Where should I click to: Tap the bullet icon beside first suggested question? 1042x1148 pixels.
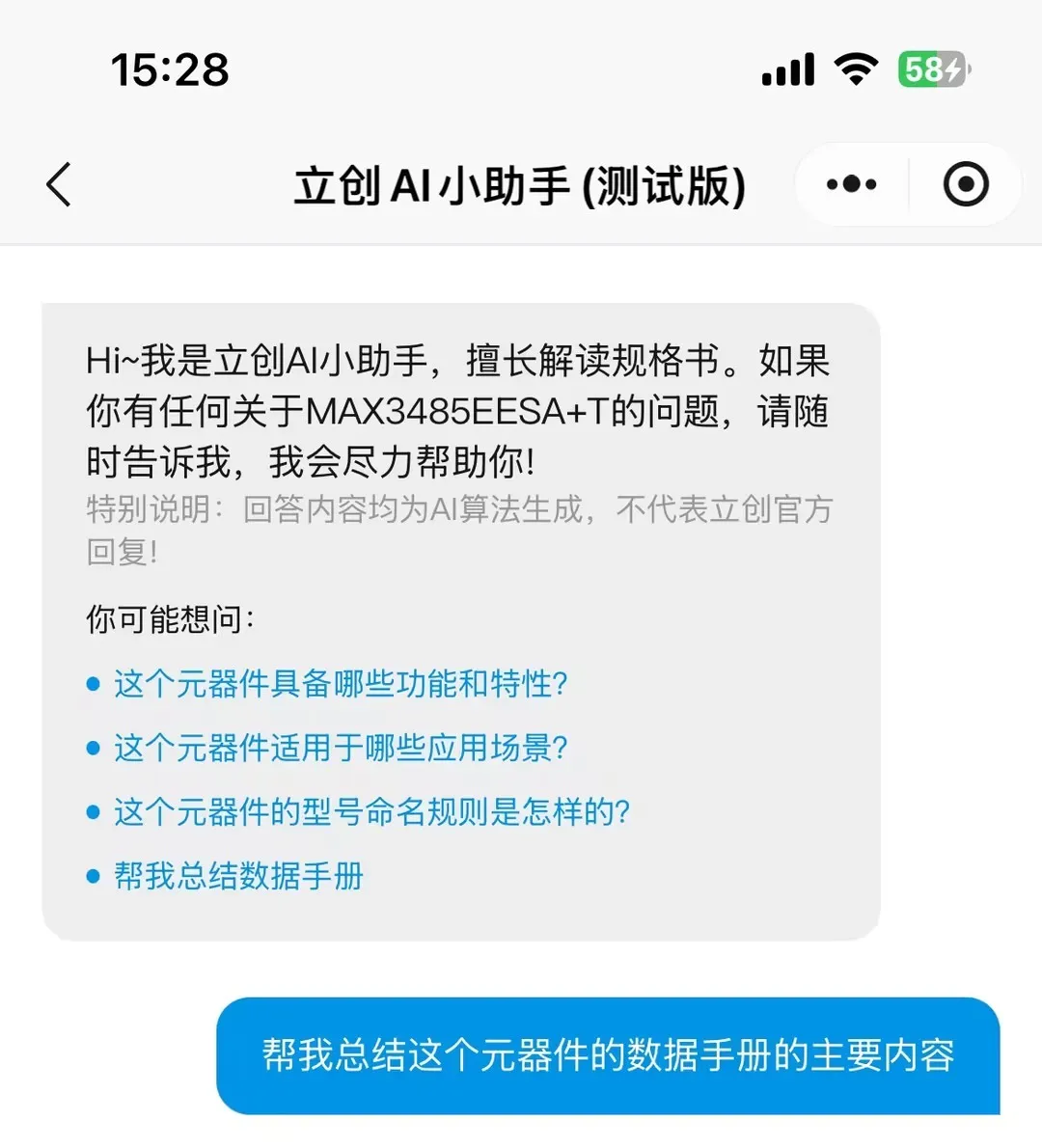(x=92, y=684)
